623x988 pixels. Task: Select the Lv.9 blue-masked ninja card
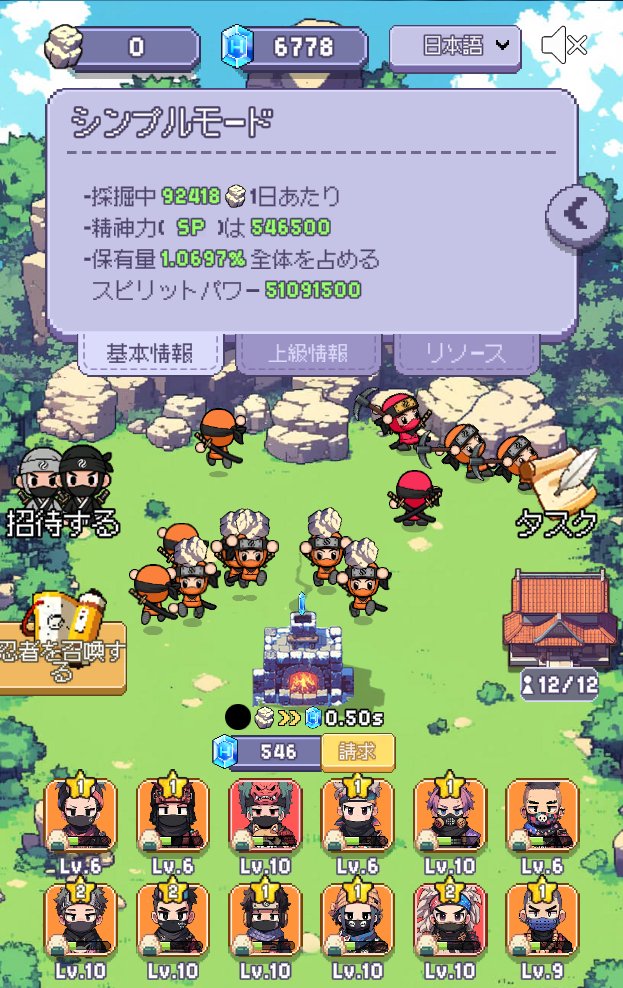click(542, 921)
